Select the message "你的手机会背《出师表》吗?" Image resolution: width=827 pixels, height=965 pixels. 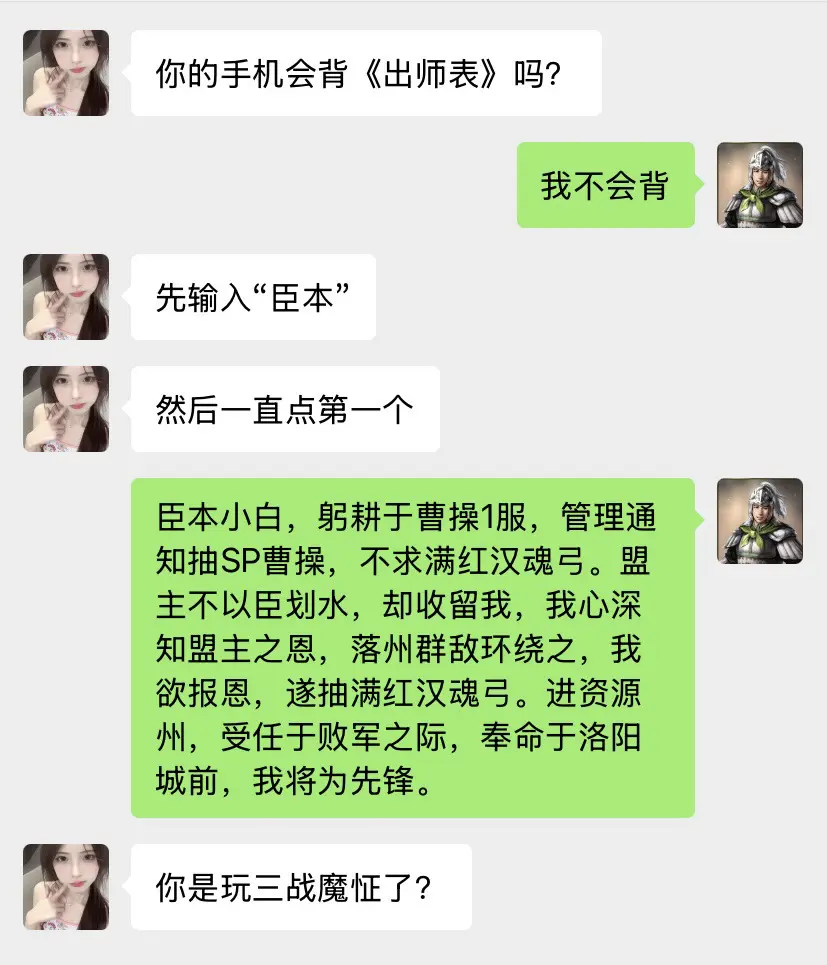pyautogui.click(x=365, y=72)
